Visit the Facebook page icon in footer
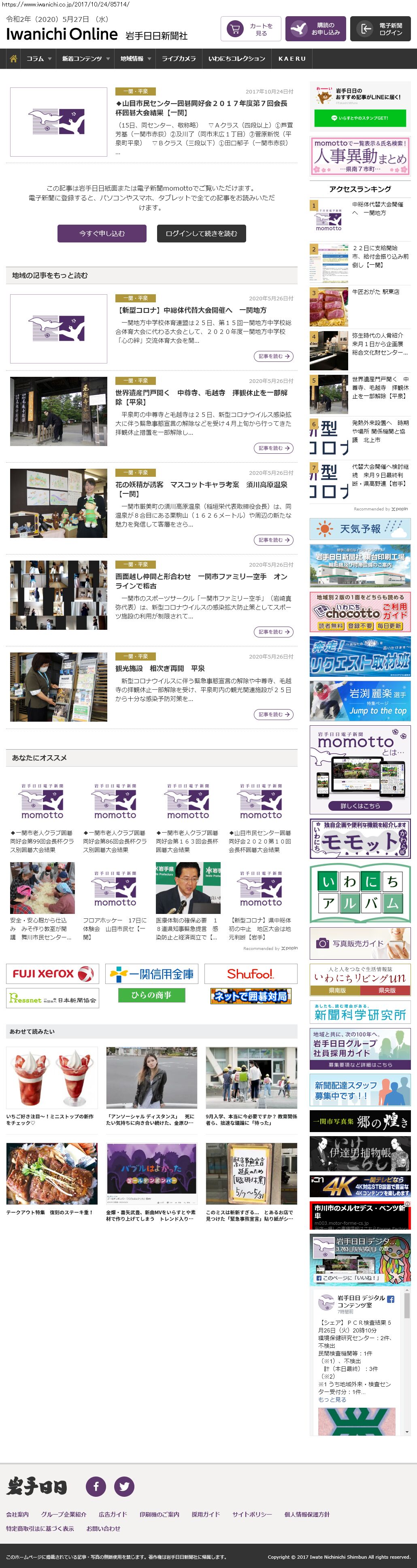Viewport: 417px width, 1568px height. coord(96,1486)
